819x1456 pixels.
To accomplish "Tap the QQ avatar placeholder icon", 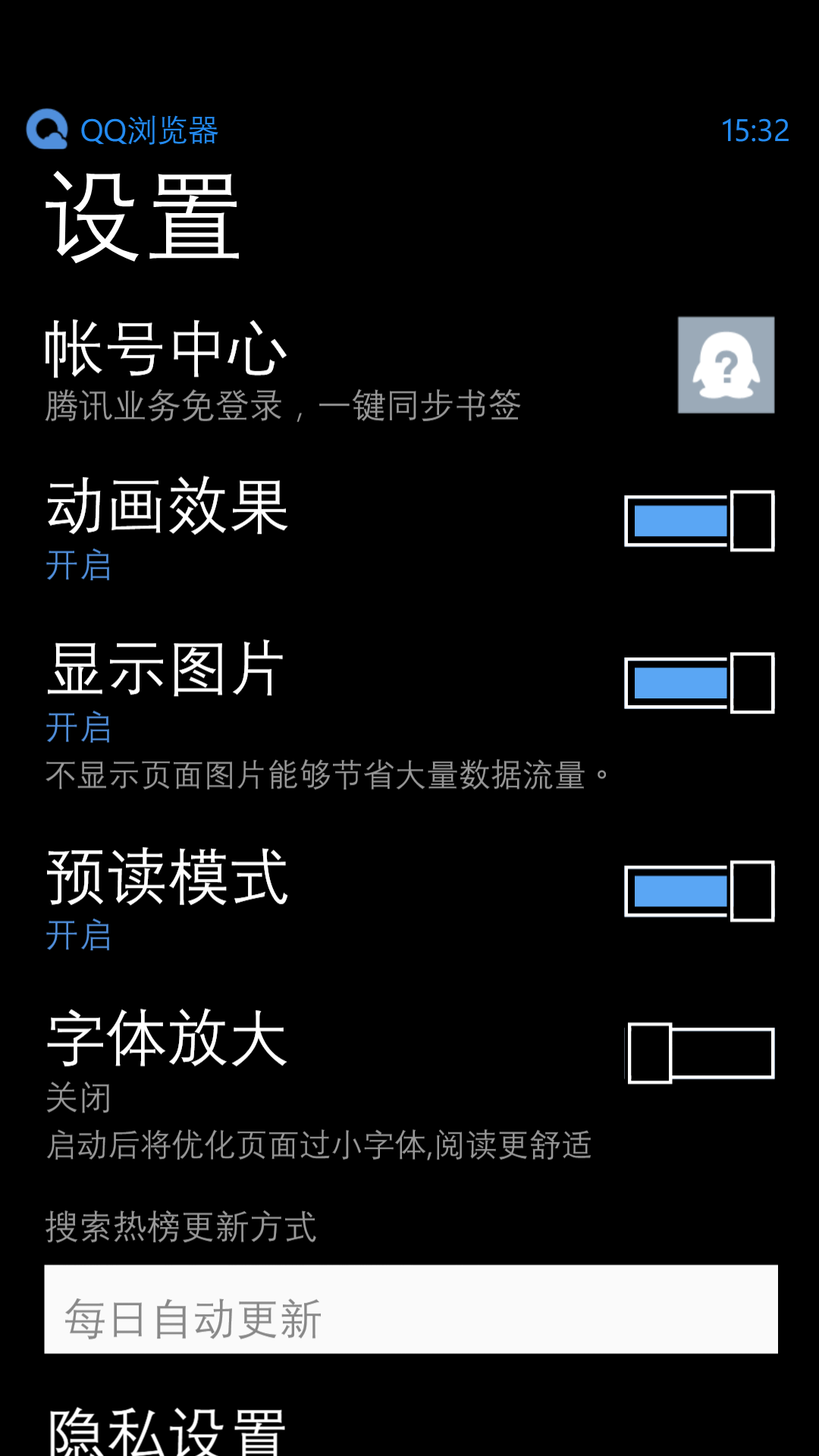I will tap(726, 365).
